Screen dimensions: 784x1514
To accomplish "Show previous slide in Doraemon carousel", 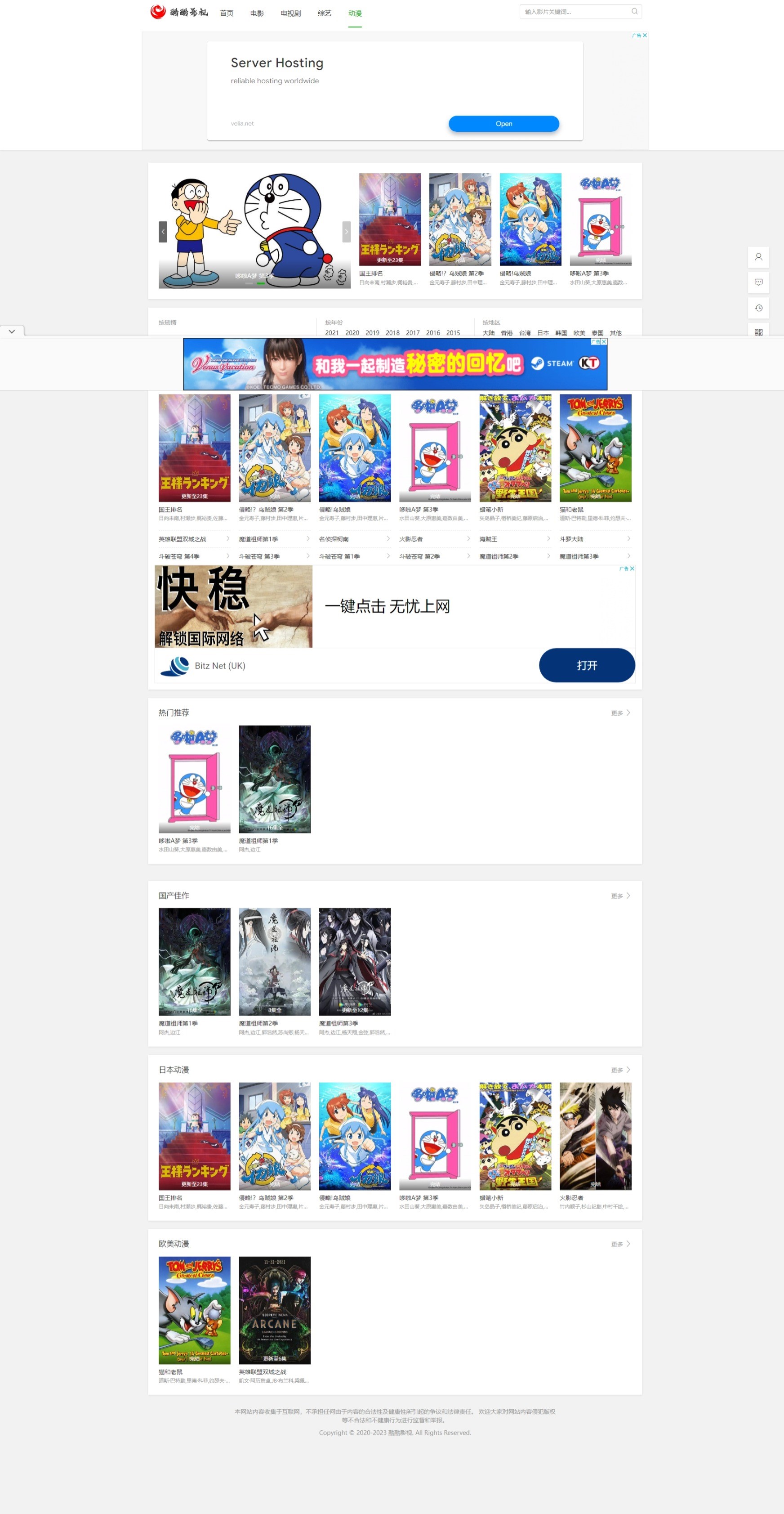I will pyautogui.click(x=163, y=232).
